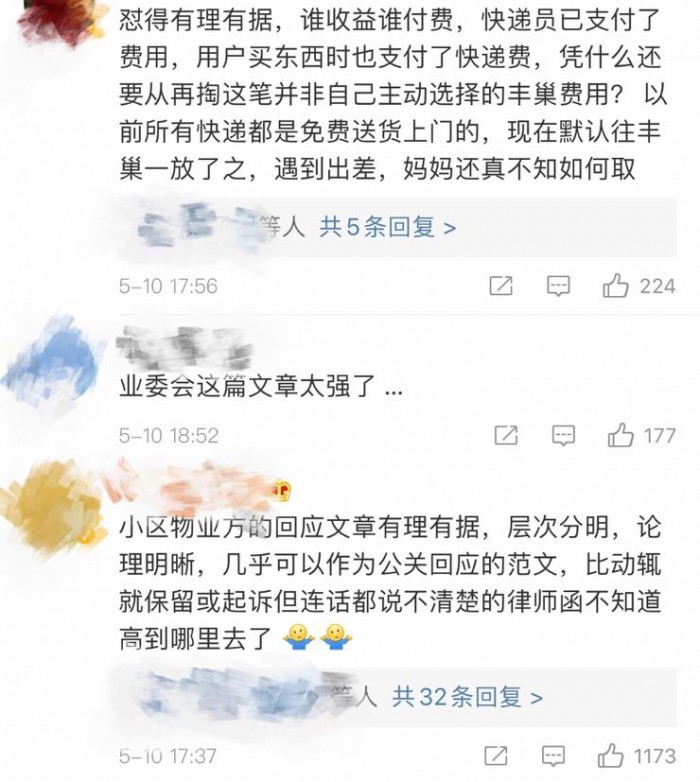Repost the comment posted 5-10 17:56
This screenshot has width=700, height=782.
tap(501, 286)
